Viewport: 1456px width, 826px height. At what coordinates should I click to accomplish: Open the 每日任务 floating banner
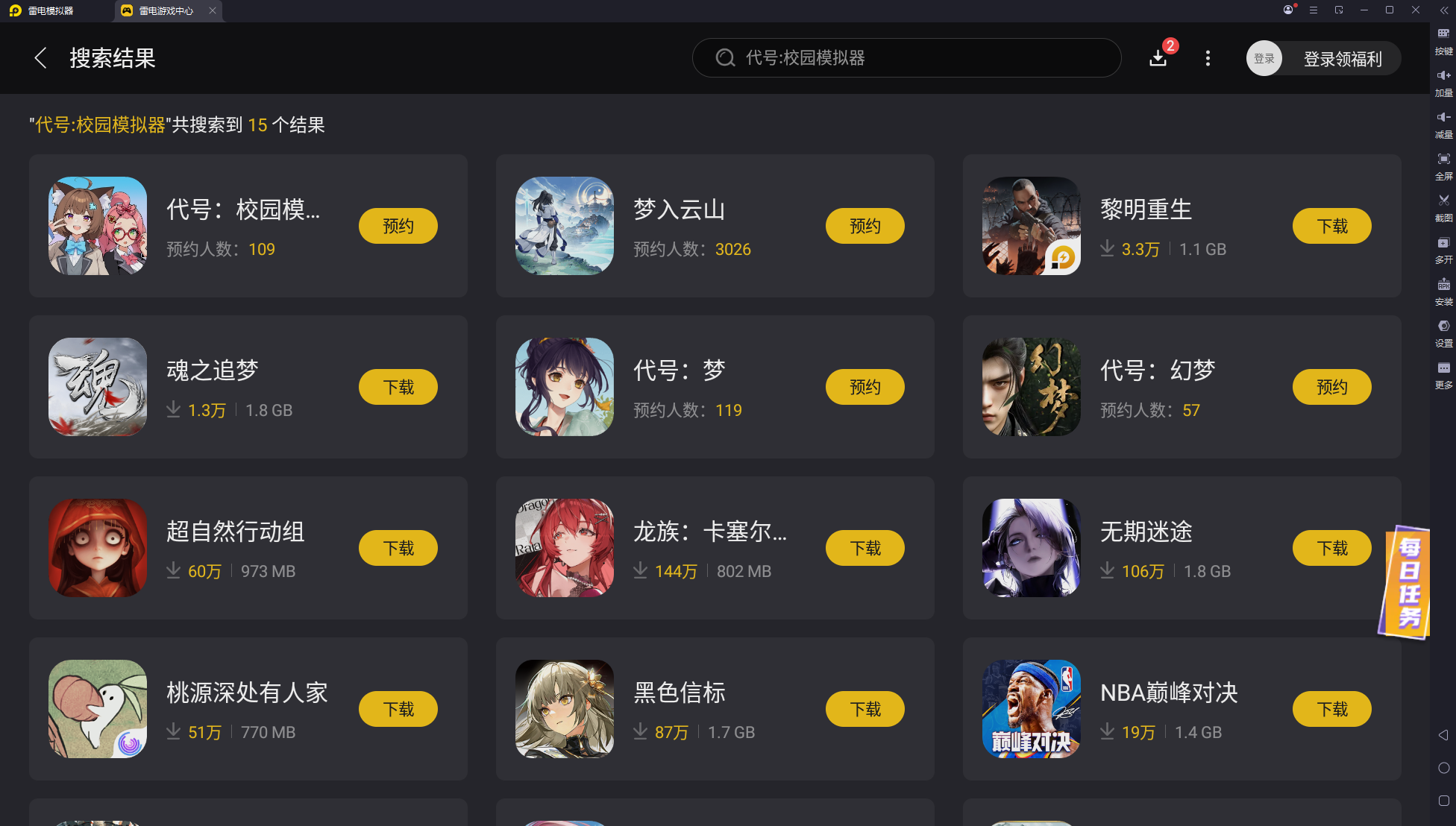tap(1406, 583)
